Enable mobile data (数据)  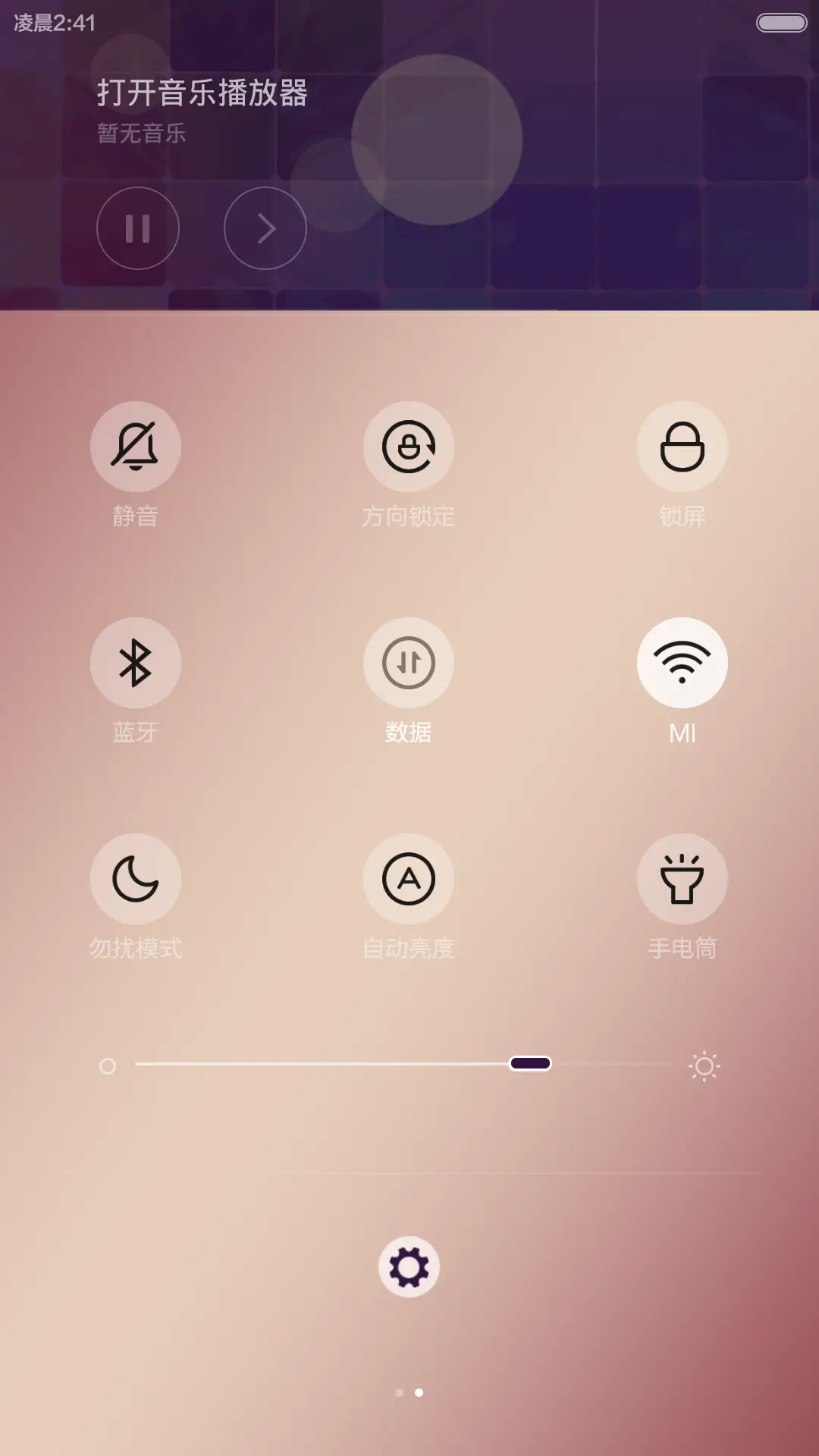[x=409, y=662]
